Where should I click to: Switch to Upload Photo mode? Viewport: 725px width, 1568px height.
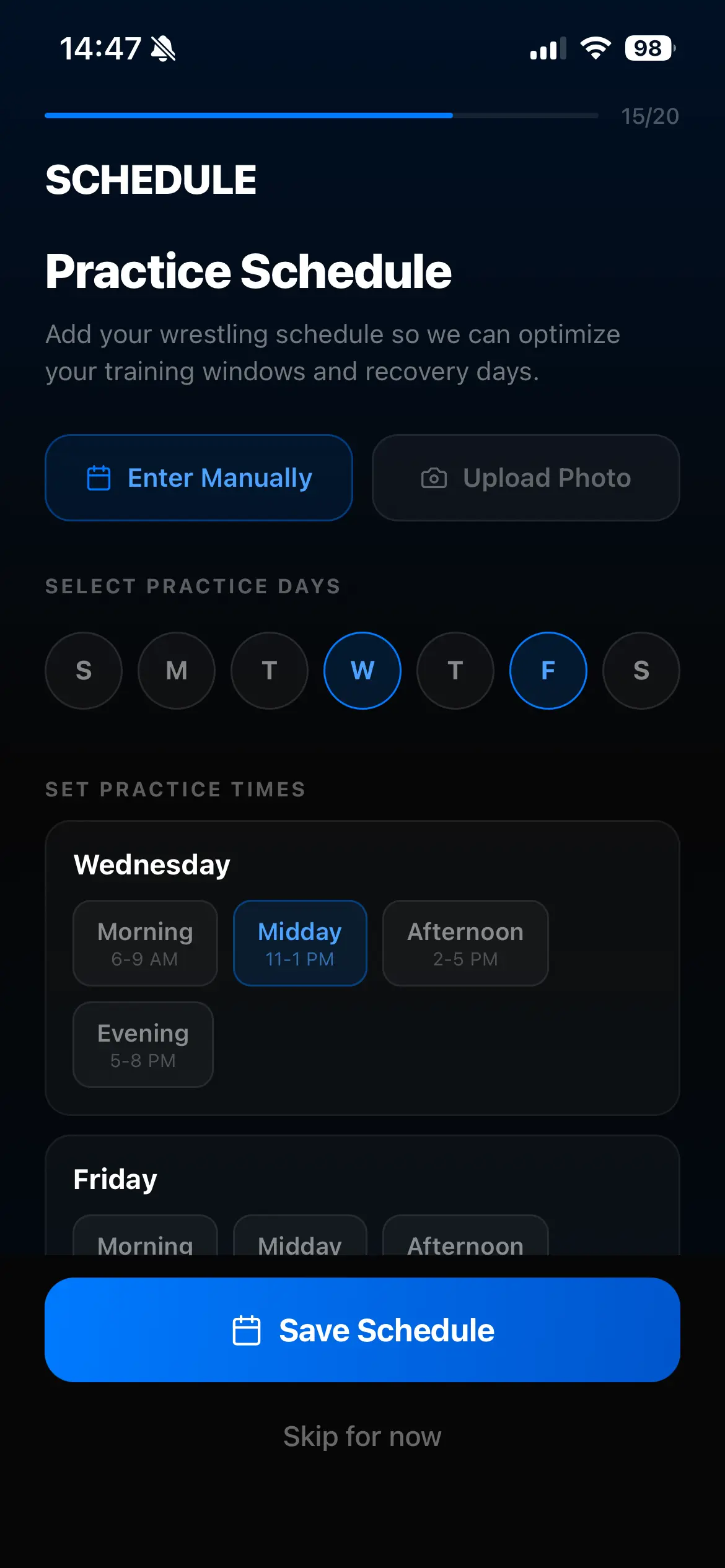coord(525,477)
